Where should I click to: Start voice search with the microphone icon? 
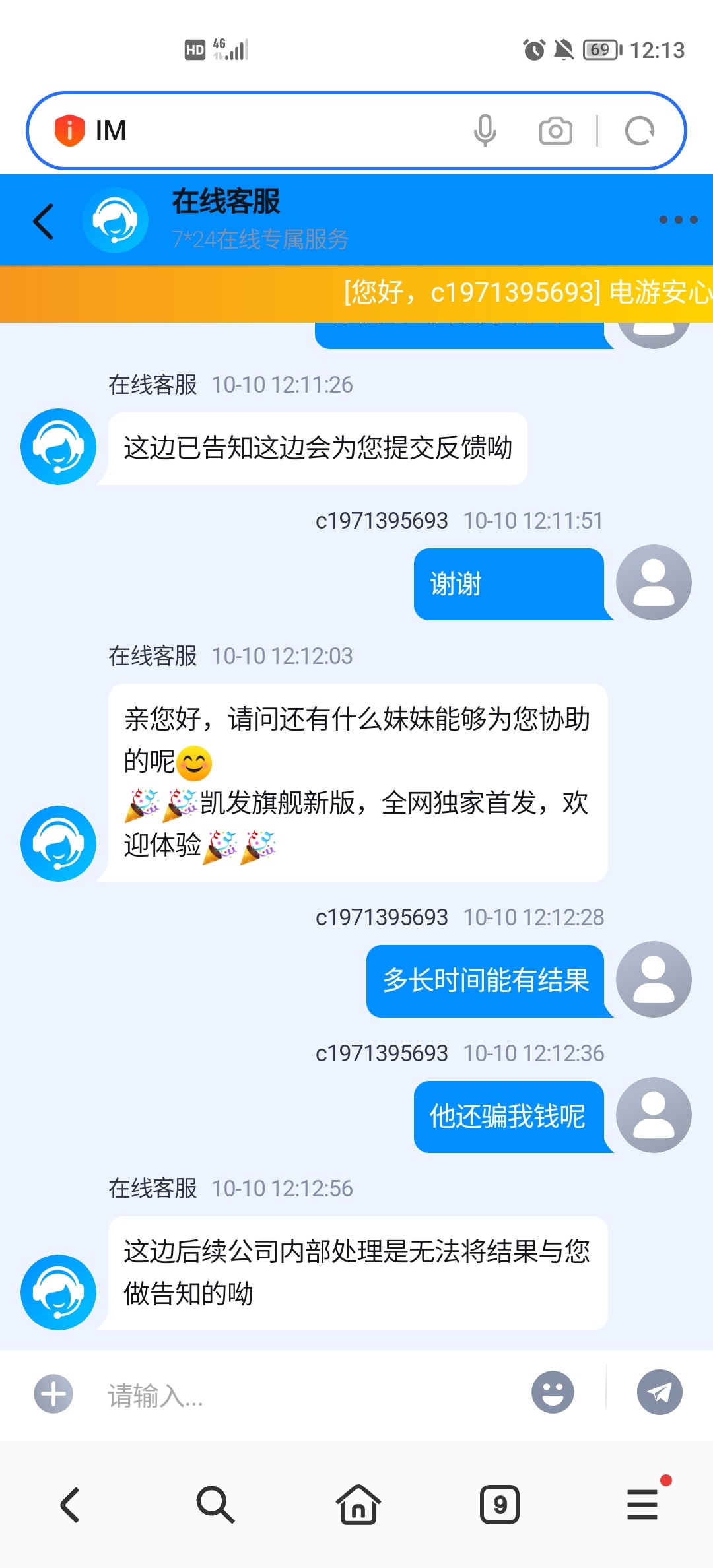[485, 131]
